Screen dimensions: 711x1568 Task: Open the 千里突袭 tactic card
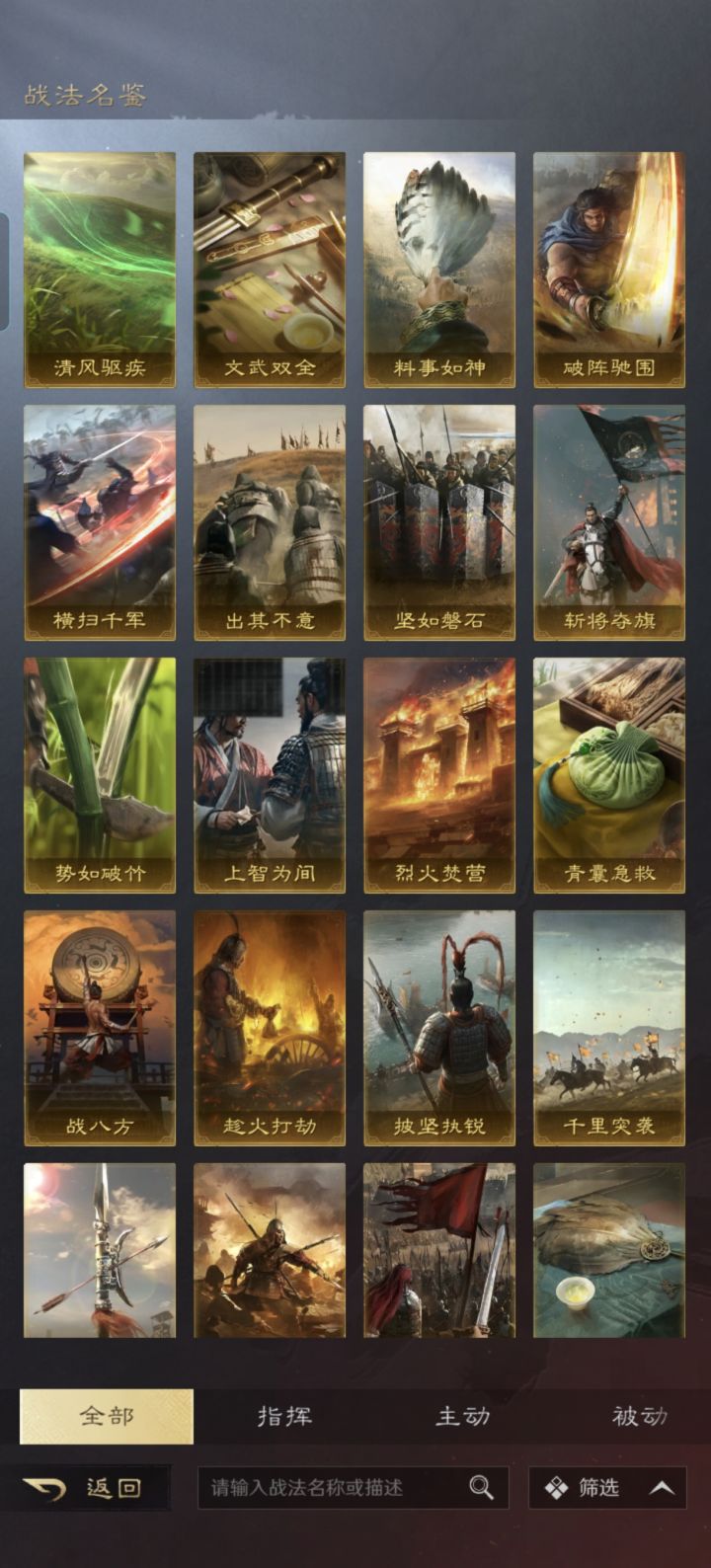point(609,1030)
